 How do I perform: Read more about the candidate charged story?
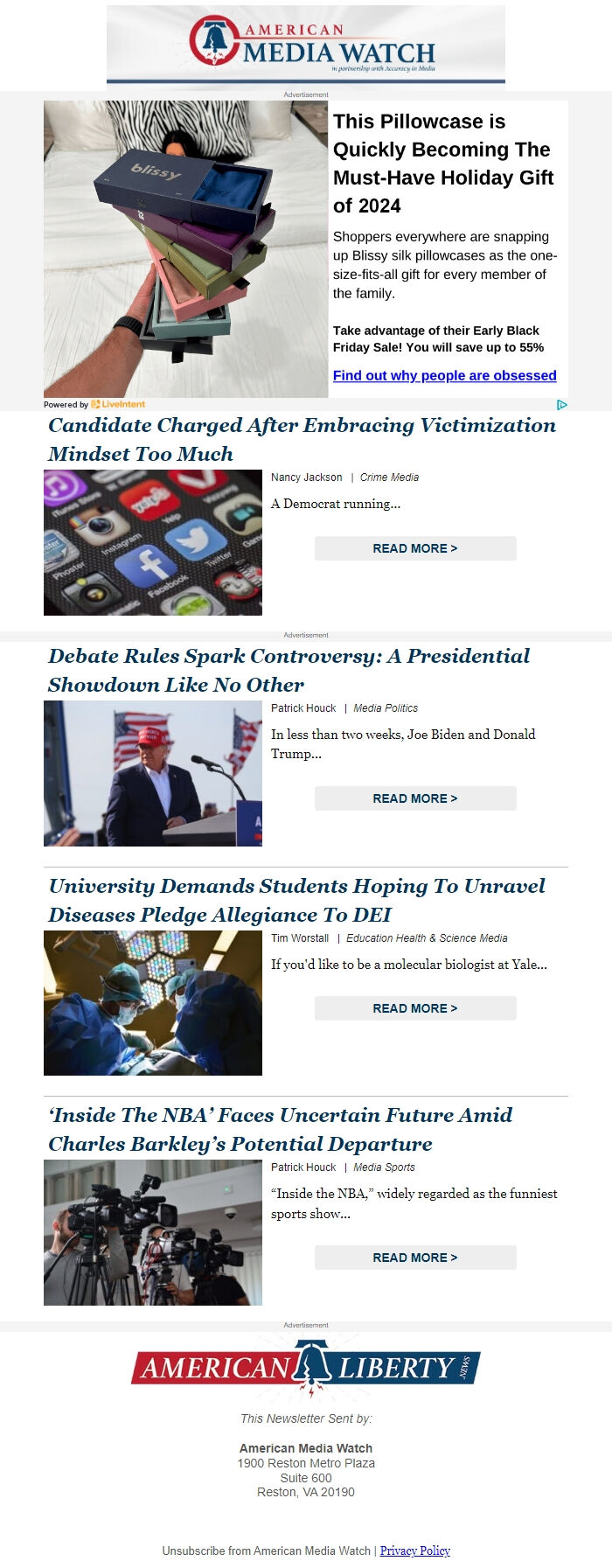[x=415, y=548]
